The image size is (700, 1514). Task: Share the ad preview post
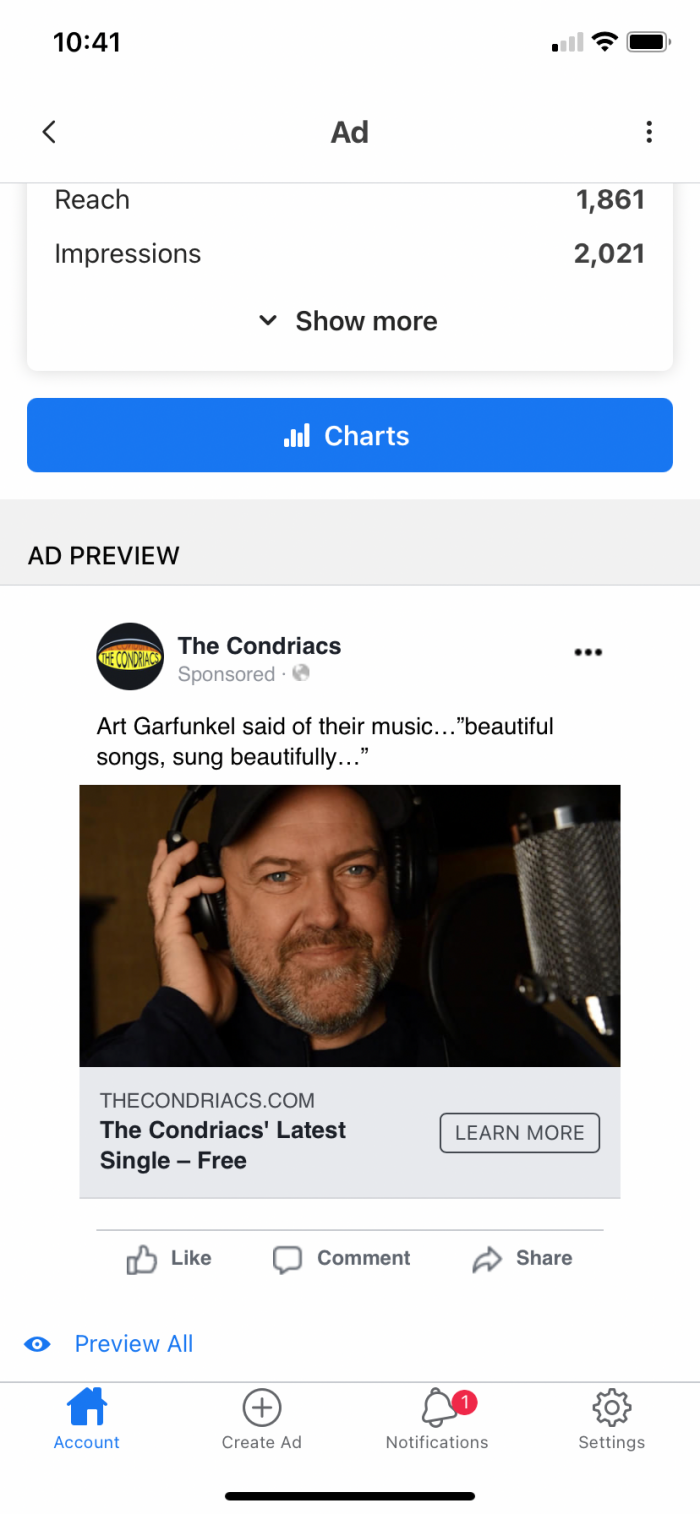[522, 1259]
